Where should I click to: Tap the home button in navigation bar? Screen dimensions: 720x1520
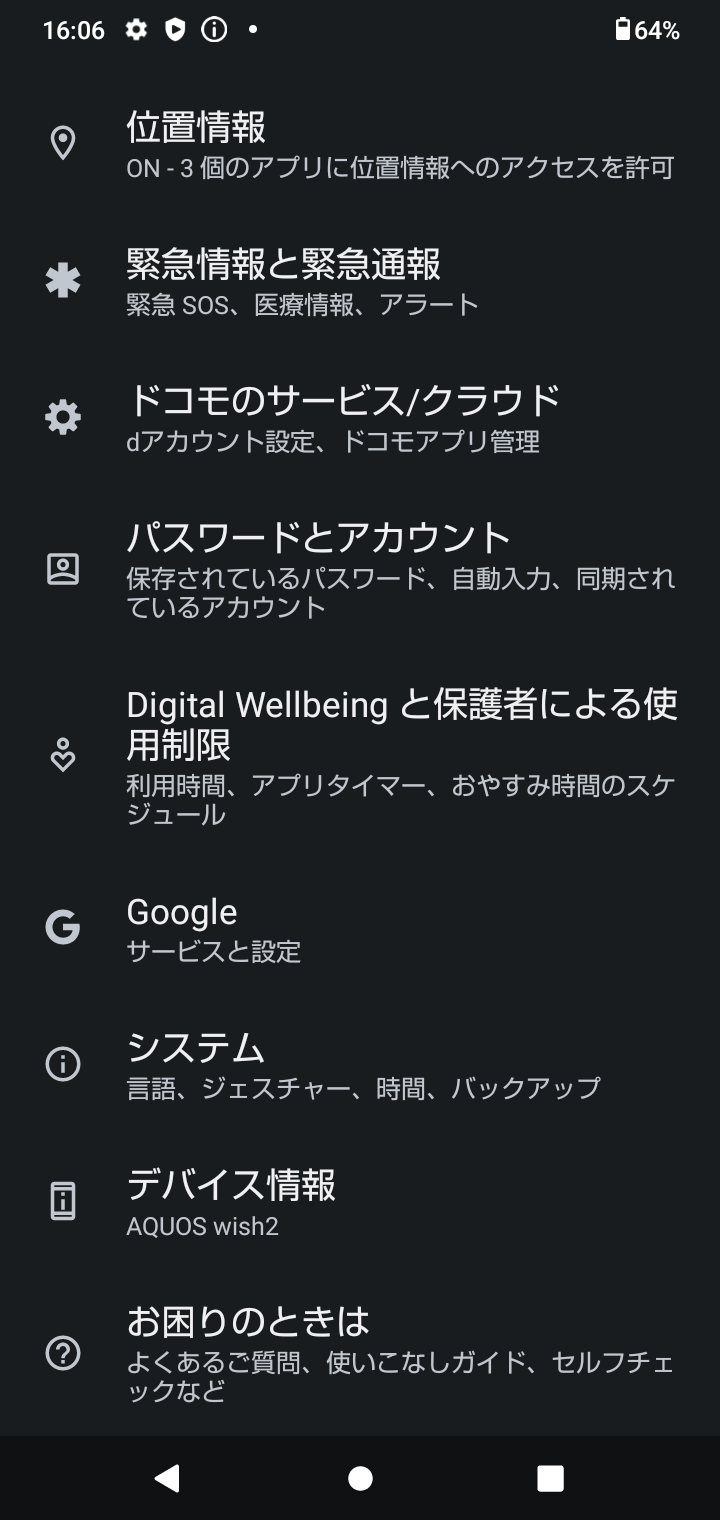click(360, 1478)
